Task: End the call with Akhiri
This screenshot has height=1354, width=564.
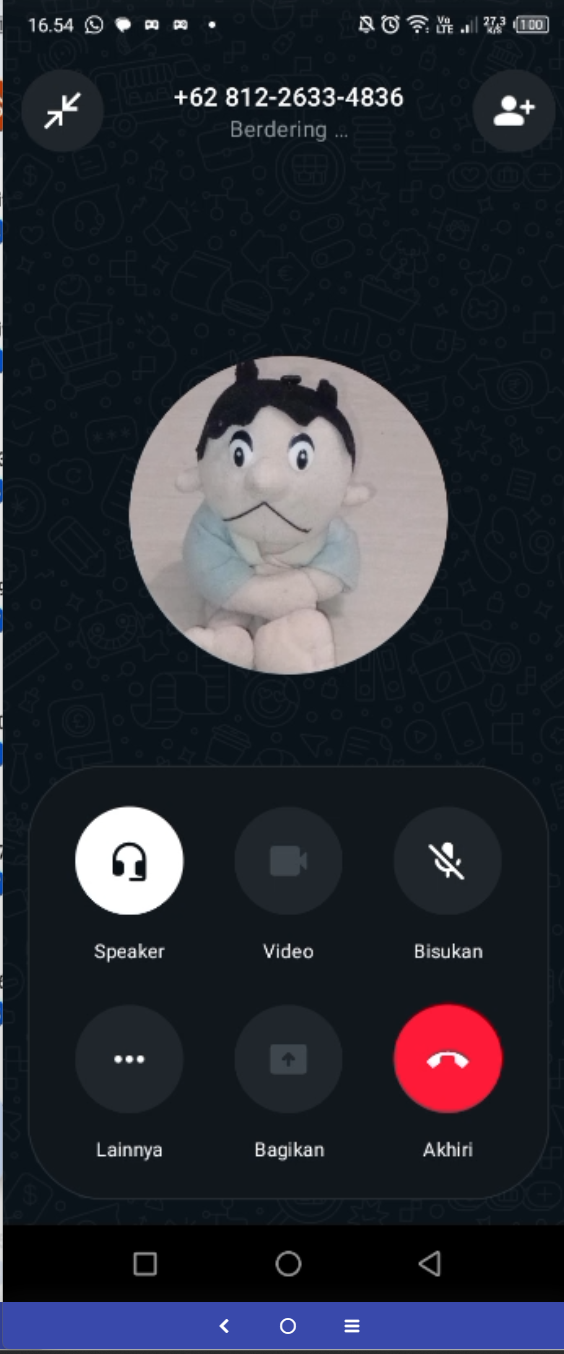Action: (448, 1059)
